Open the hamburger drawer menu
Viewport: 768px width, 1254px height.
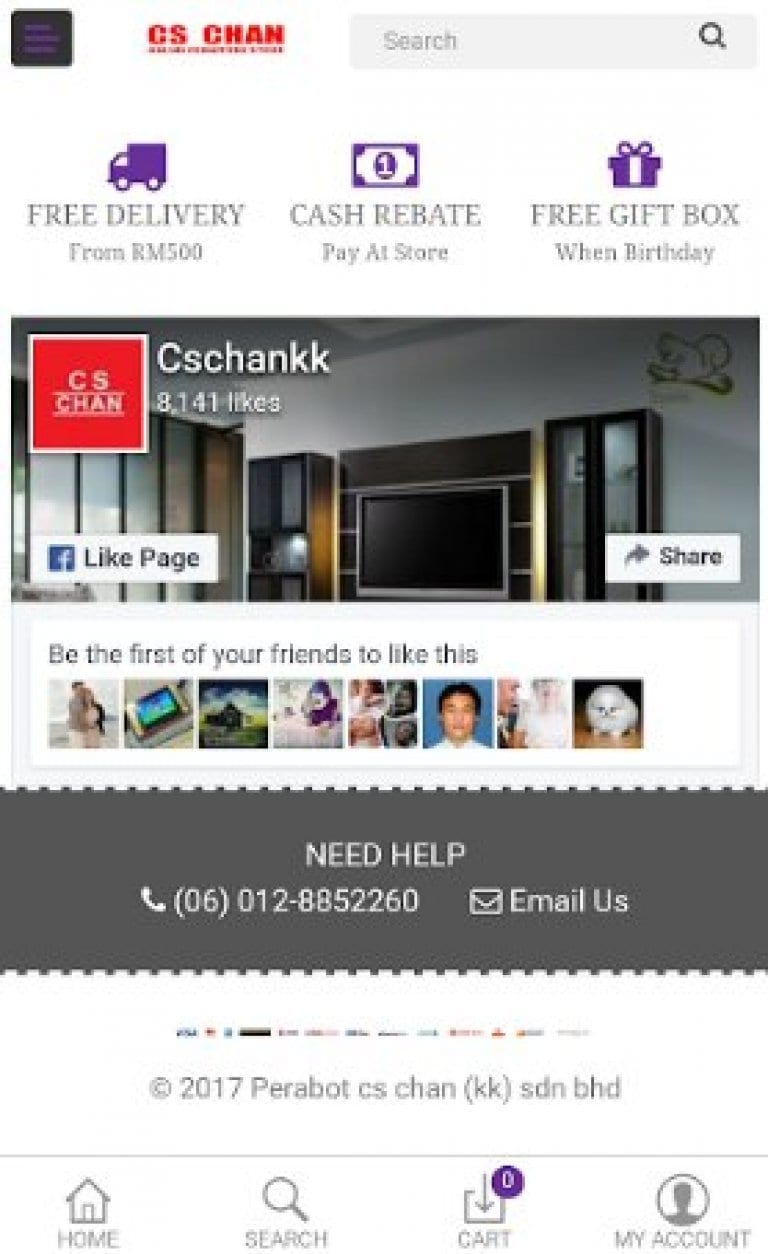click(x=42, y=39)
